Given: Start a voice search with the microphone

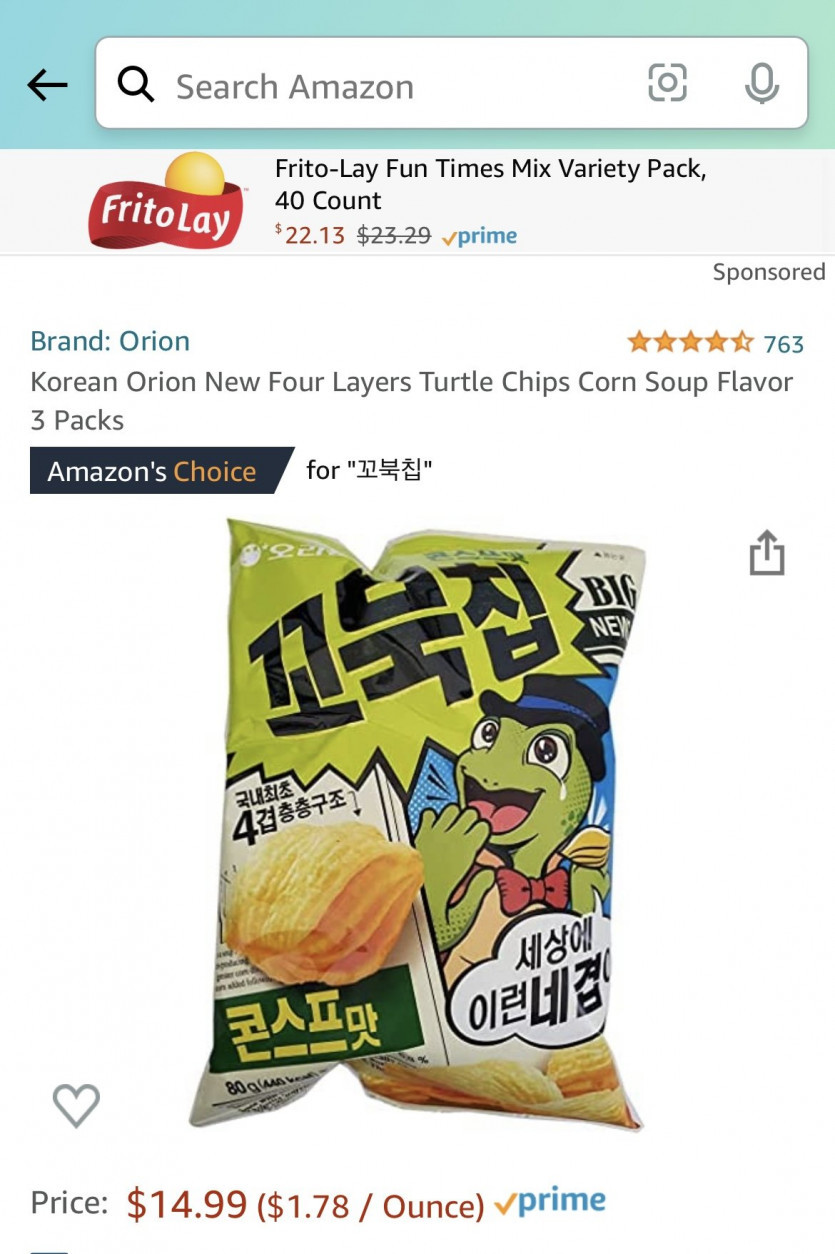Looking at the screenshot, I should 762,84.
